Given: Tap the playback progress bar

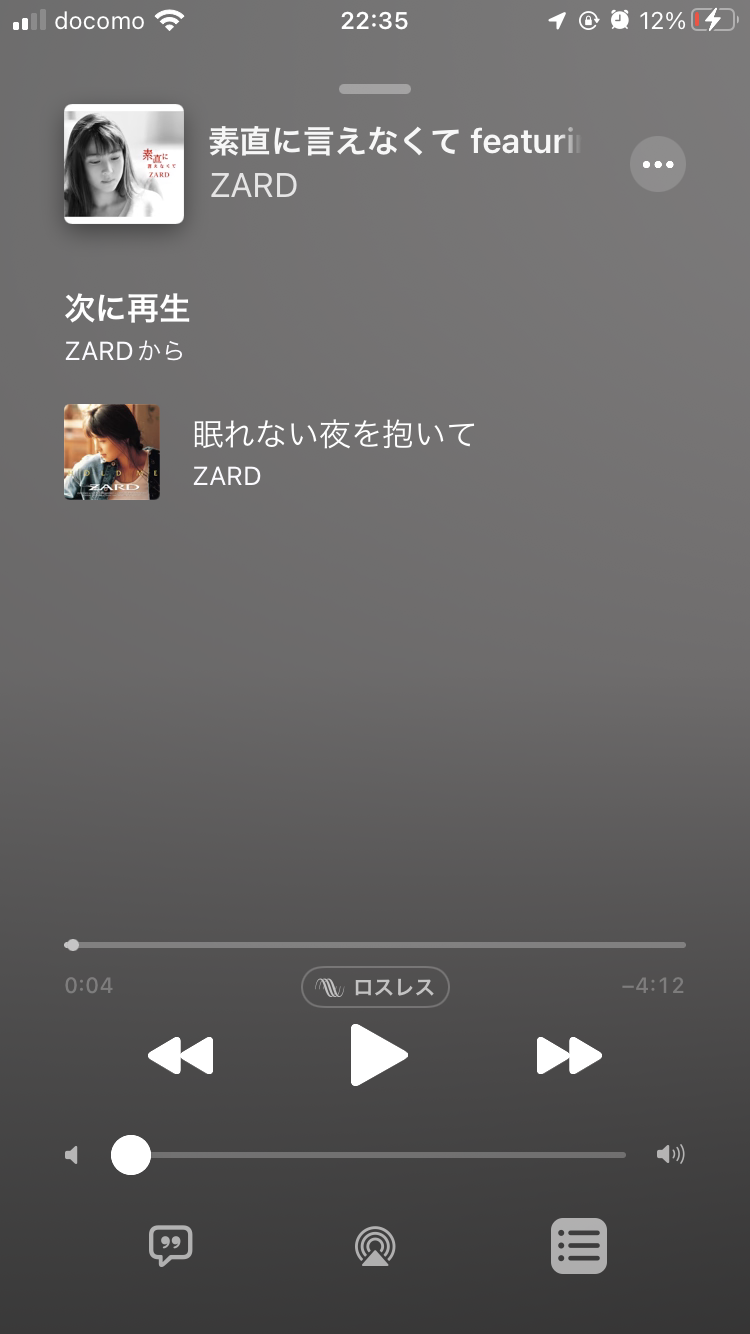Looking at the screenshot, I should pos(375,944).
